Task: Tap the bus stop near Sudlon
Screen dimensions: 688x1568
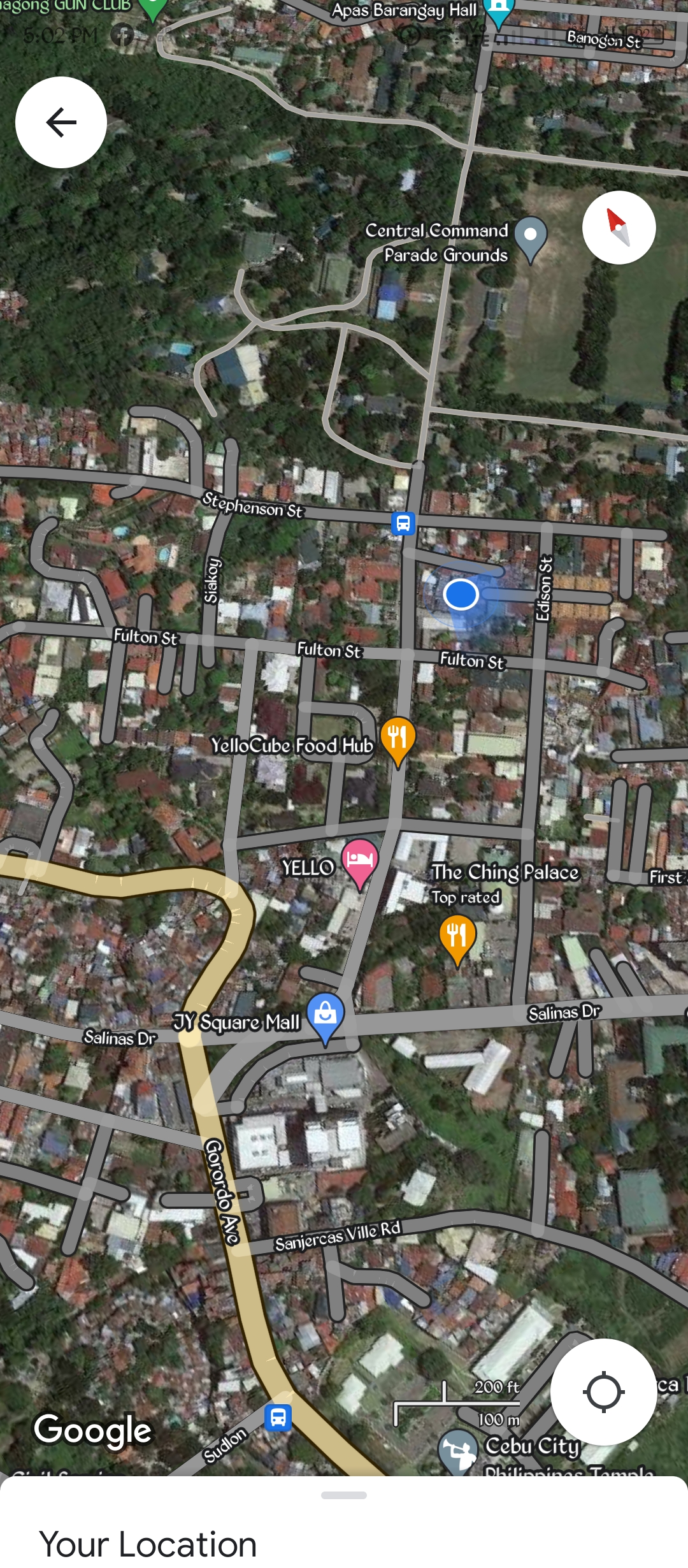Action: pyautogui.click(x=278, y=1418)
